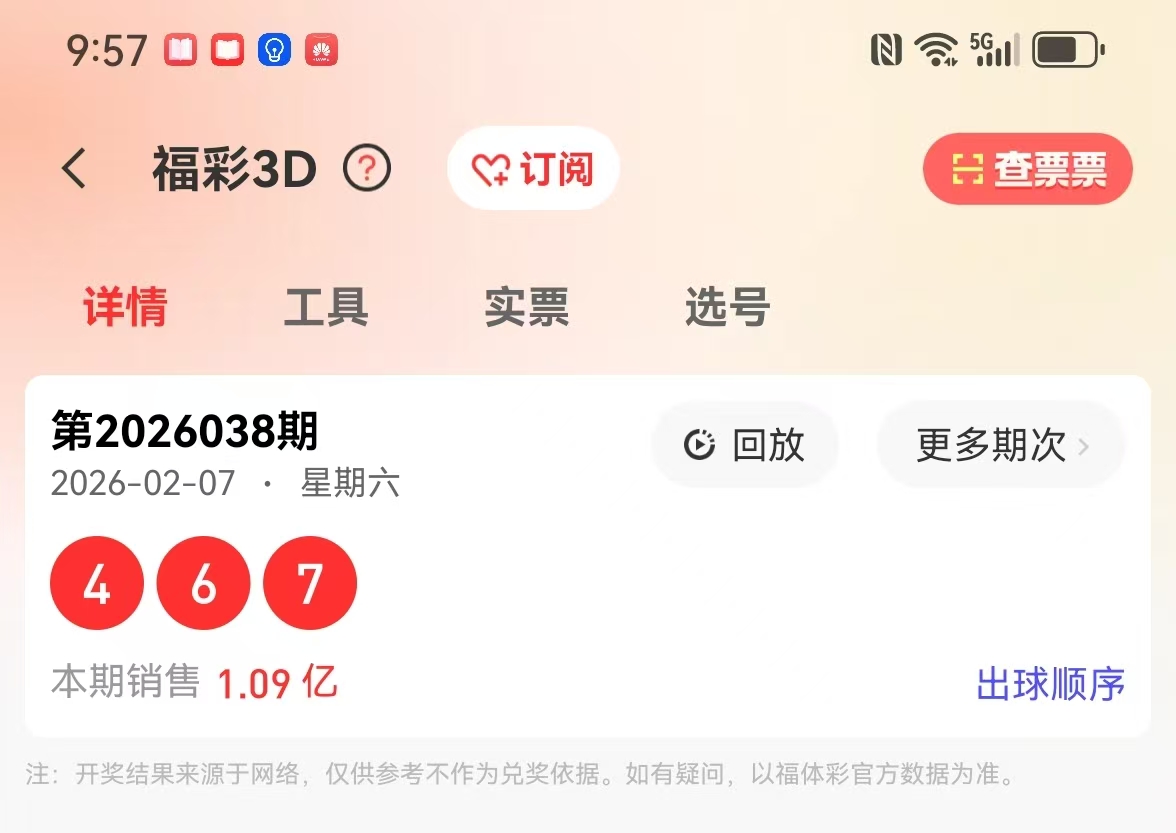Watch the draw replay via 回放

coord(745,445)
